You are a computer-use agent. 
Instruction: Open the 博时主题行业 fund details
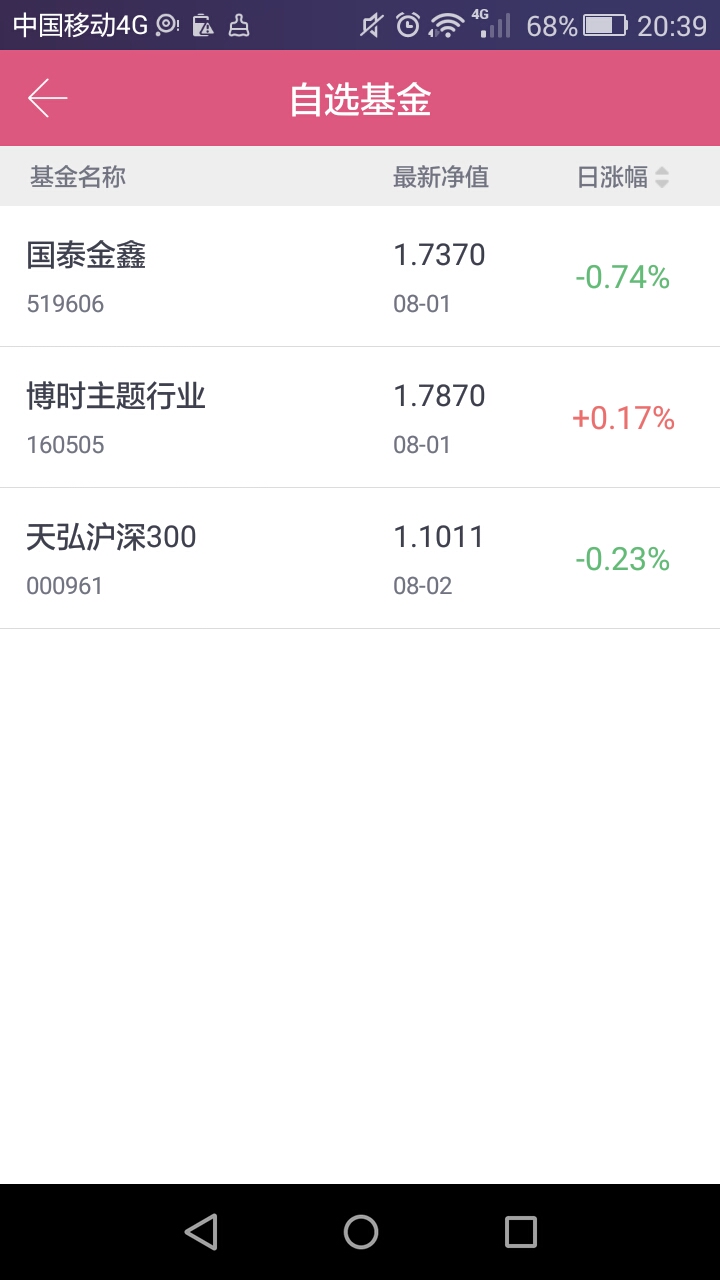pyautogui.click(x=360, y=418)
